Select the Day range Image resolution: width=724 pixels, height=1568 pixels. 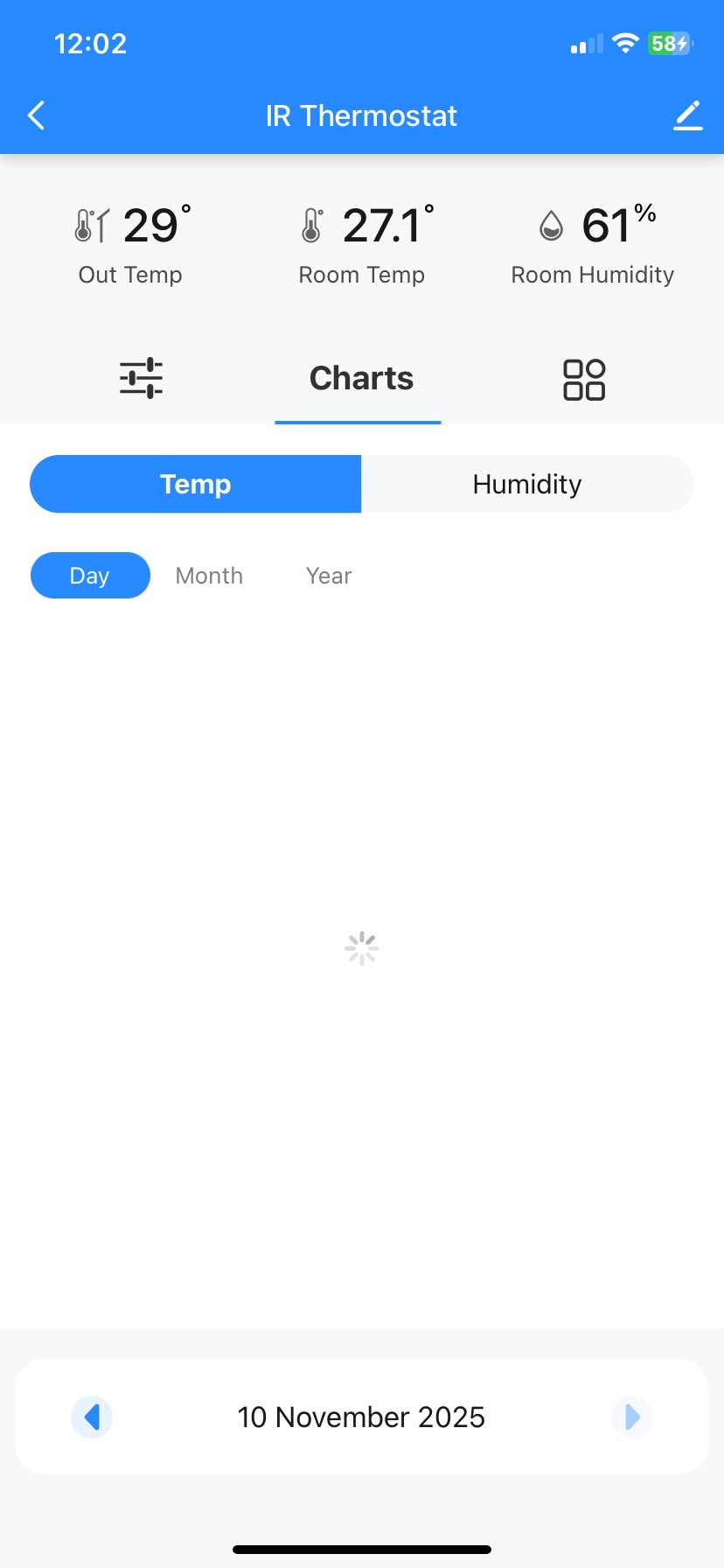[90, 576]
